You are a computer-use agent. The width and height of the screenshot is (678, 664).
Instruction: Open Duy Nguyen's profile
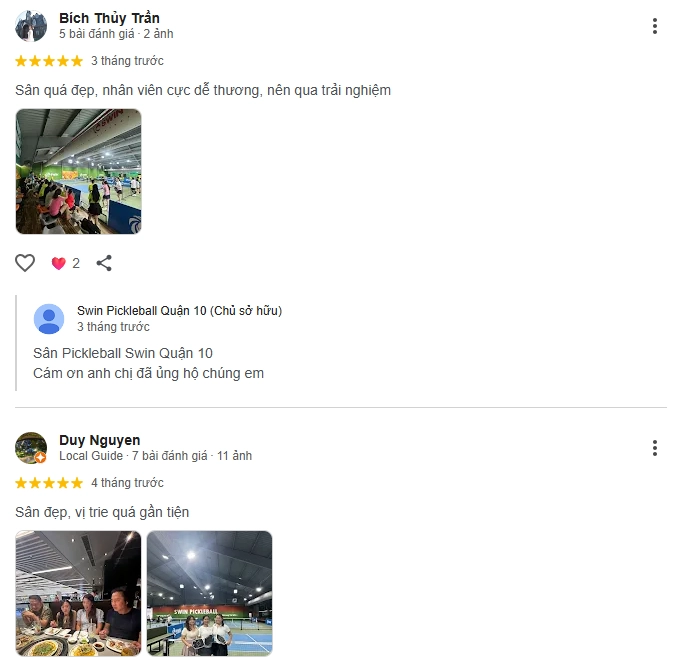click(99, 440)
